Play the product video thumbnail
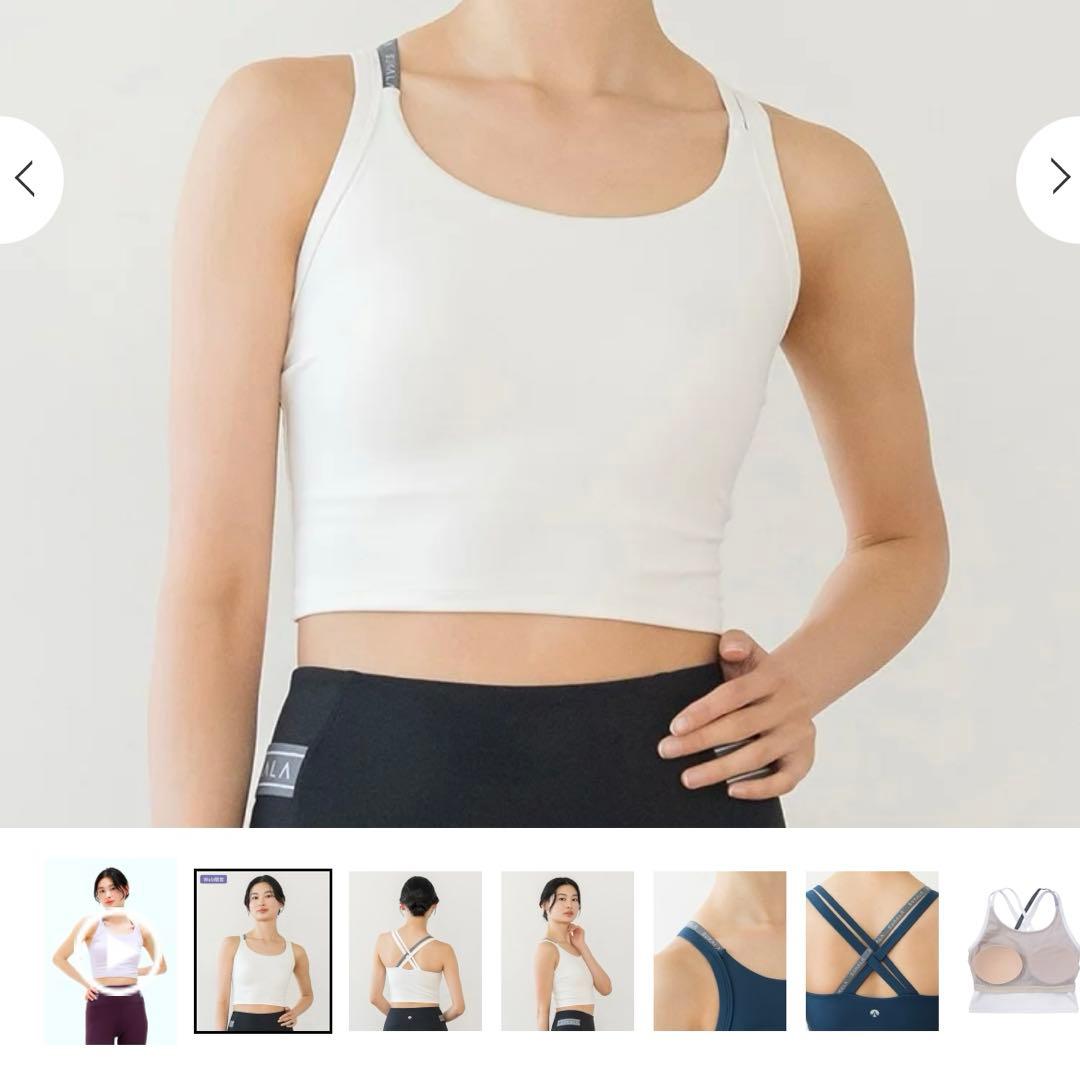1080x1080 pixels. point(110,950)
